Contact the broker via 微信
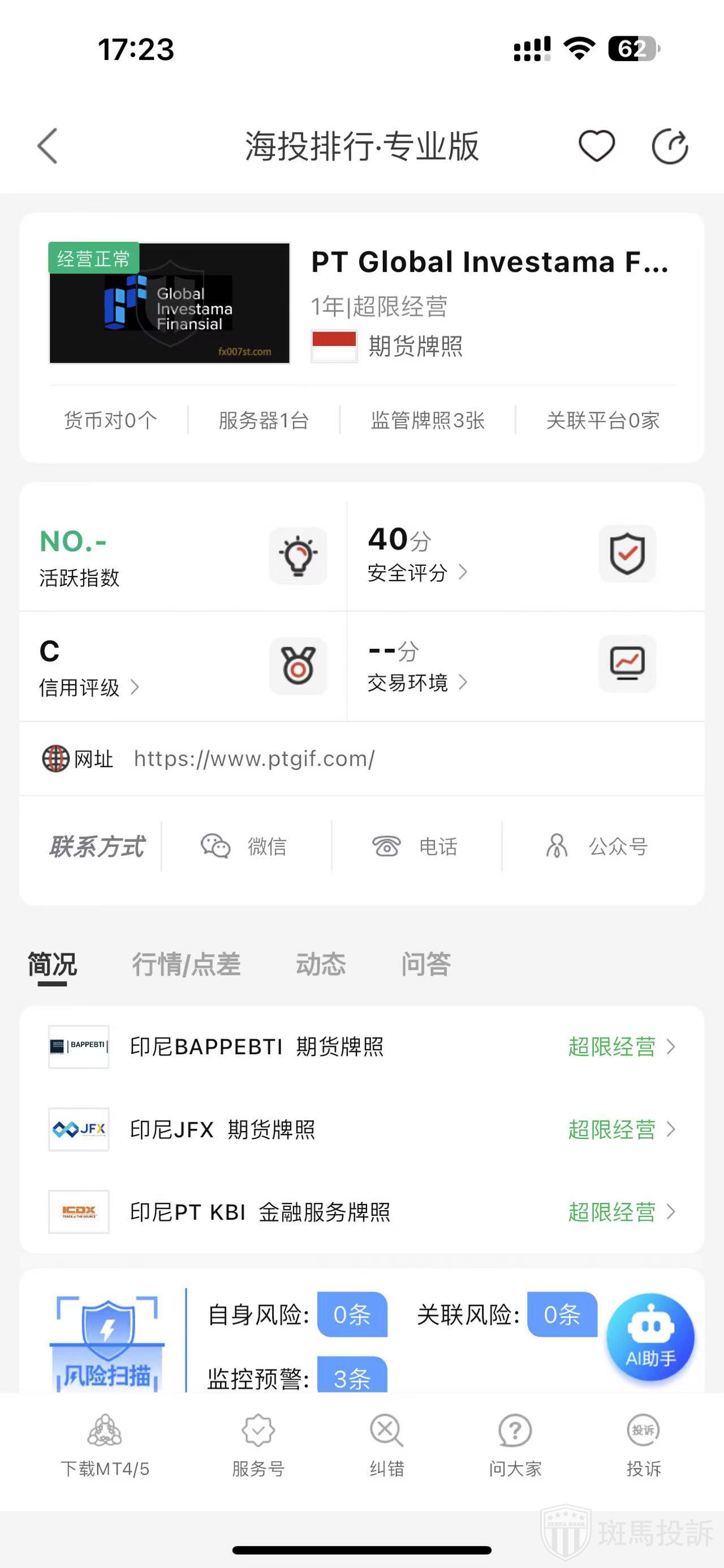 244,846
